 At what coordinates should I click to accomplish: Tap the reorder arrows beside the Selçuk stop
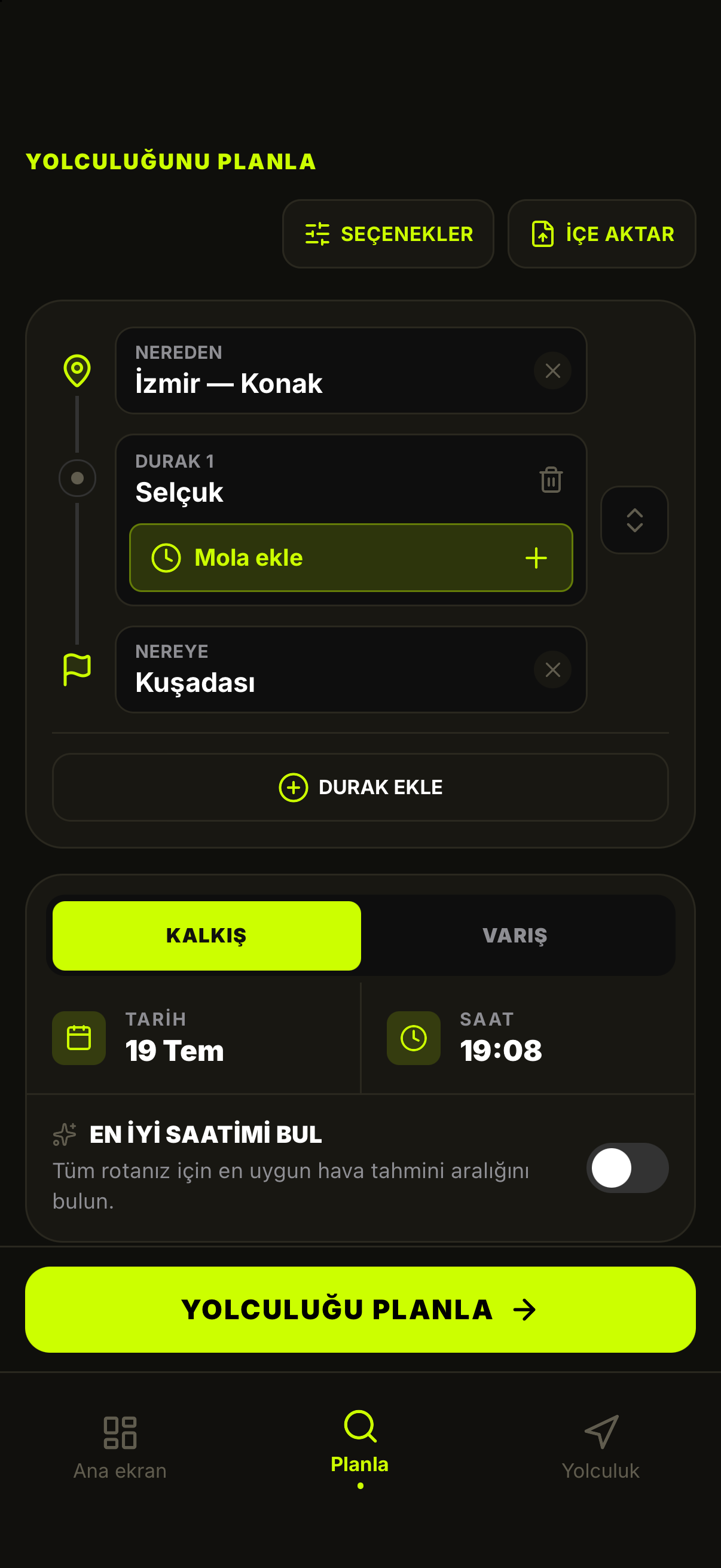pyautogui.click(x=634, y=520)
